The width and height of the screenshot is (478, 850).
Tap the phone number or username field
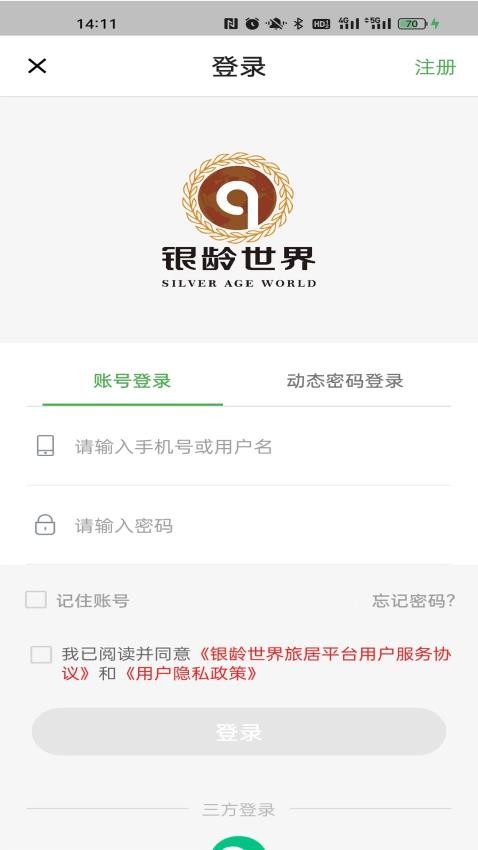[x=238, y=447]
